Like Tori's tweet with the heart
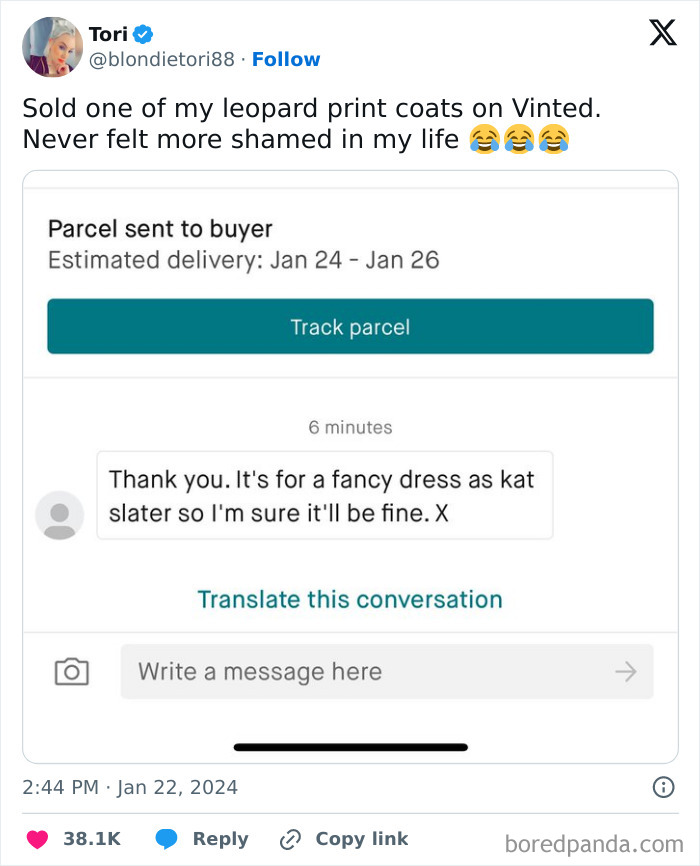This screenshot has height=866, width=700. pyautogui.click(x=37, y=839)
